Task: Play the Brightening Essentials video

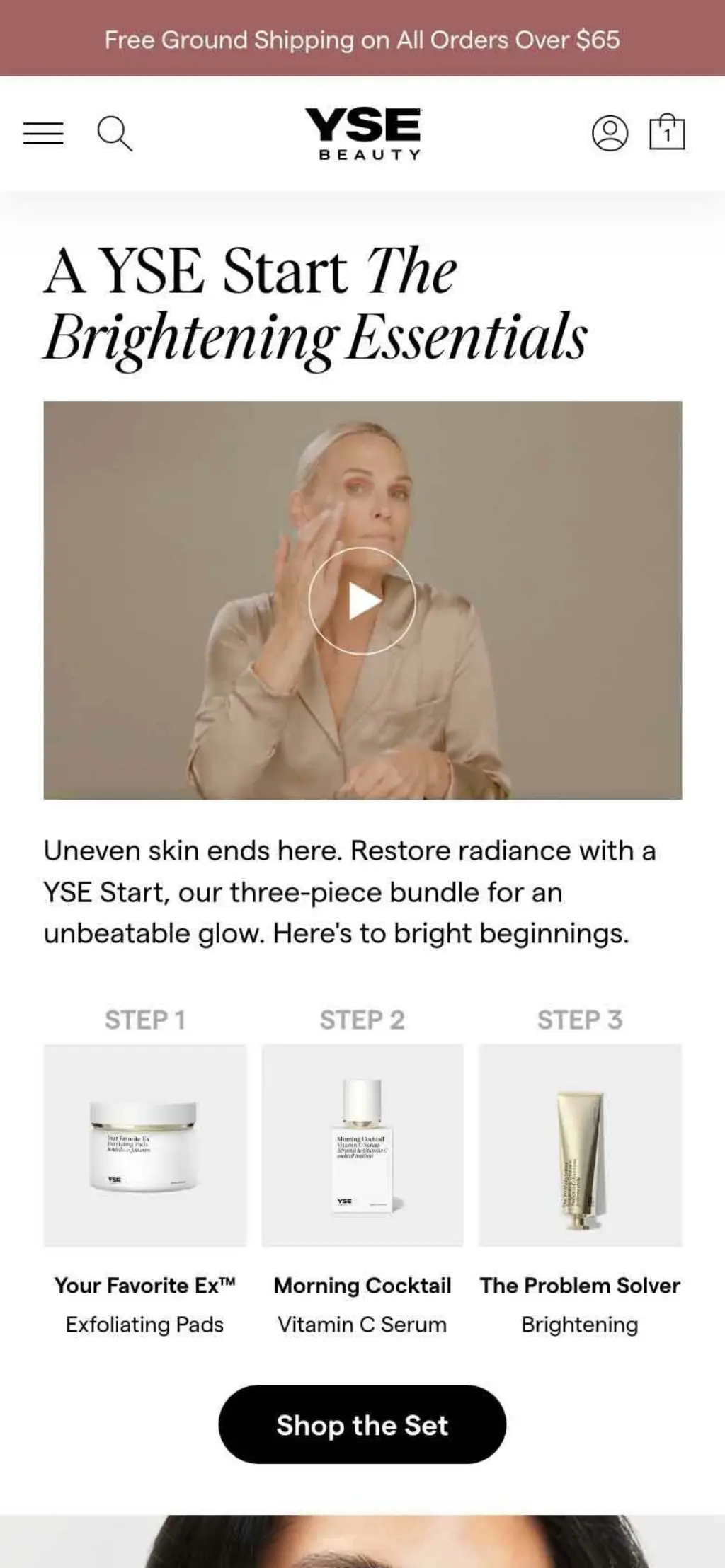Action: coord(362,601)
